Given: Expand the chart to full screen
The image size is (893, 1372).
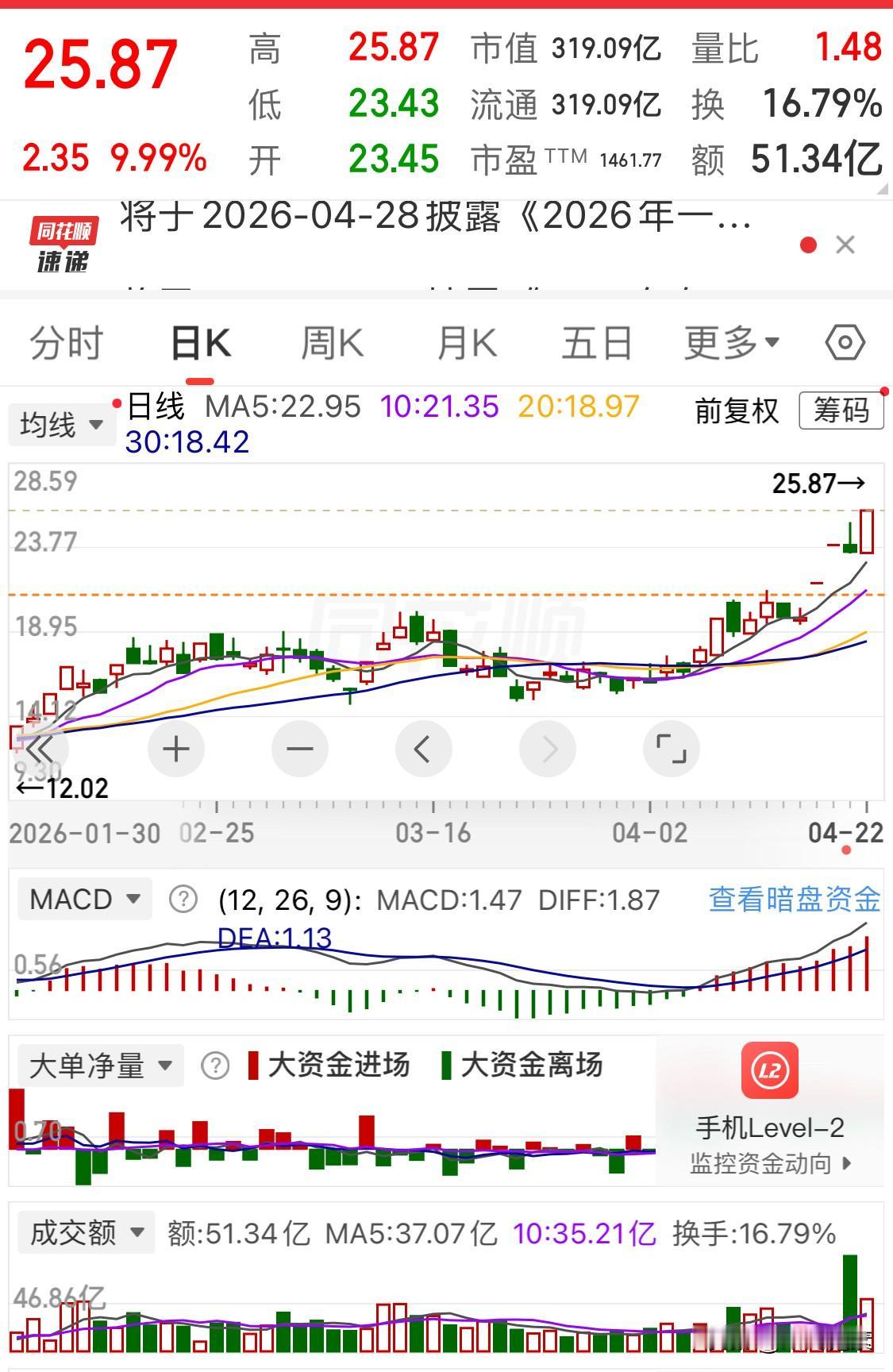Looking at the screenshot, I should [x=671, y=749].
